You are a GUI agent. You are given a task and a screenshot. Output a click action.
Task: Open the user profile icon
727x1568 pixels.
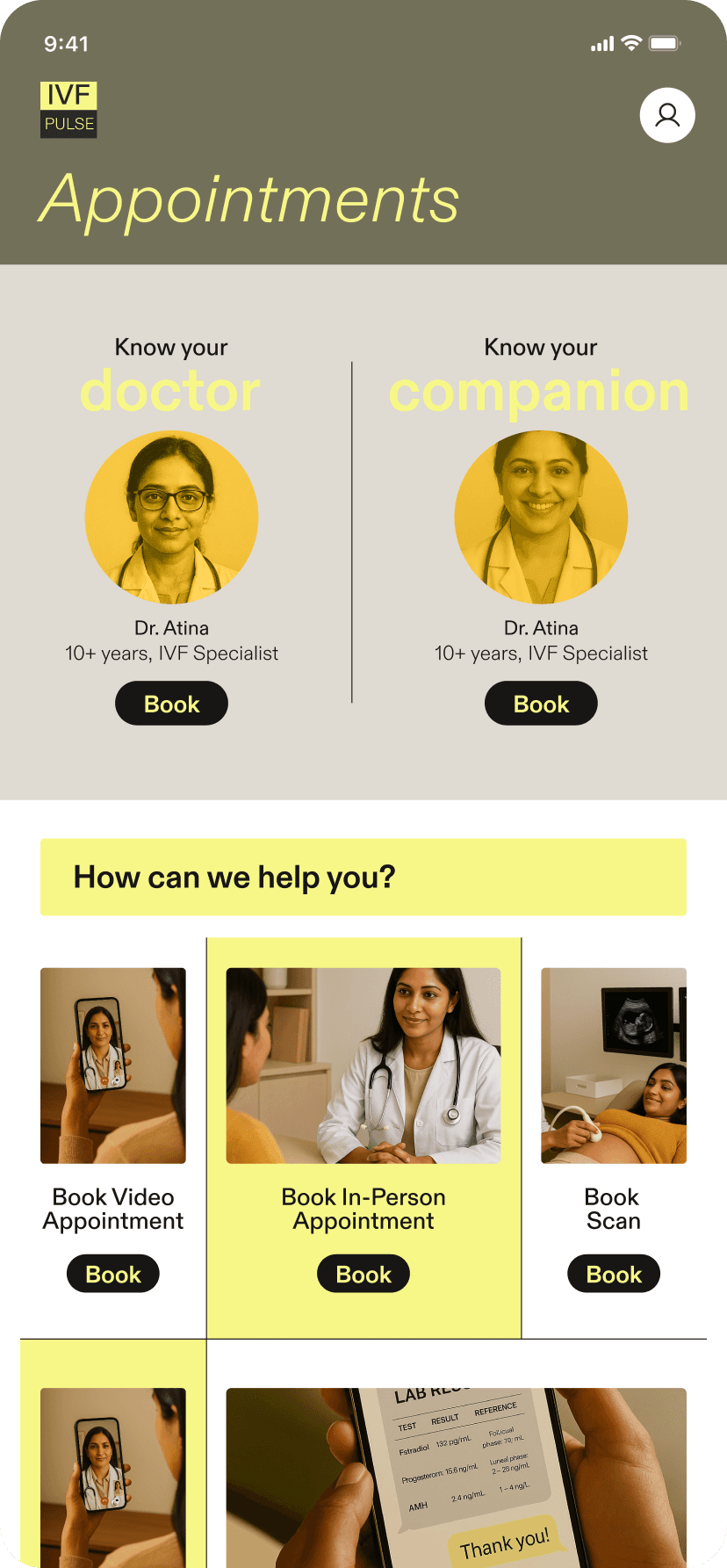tap(667, 115)
